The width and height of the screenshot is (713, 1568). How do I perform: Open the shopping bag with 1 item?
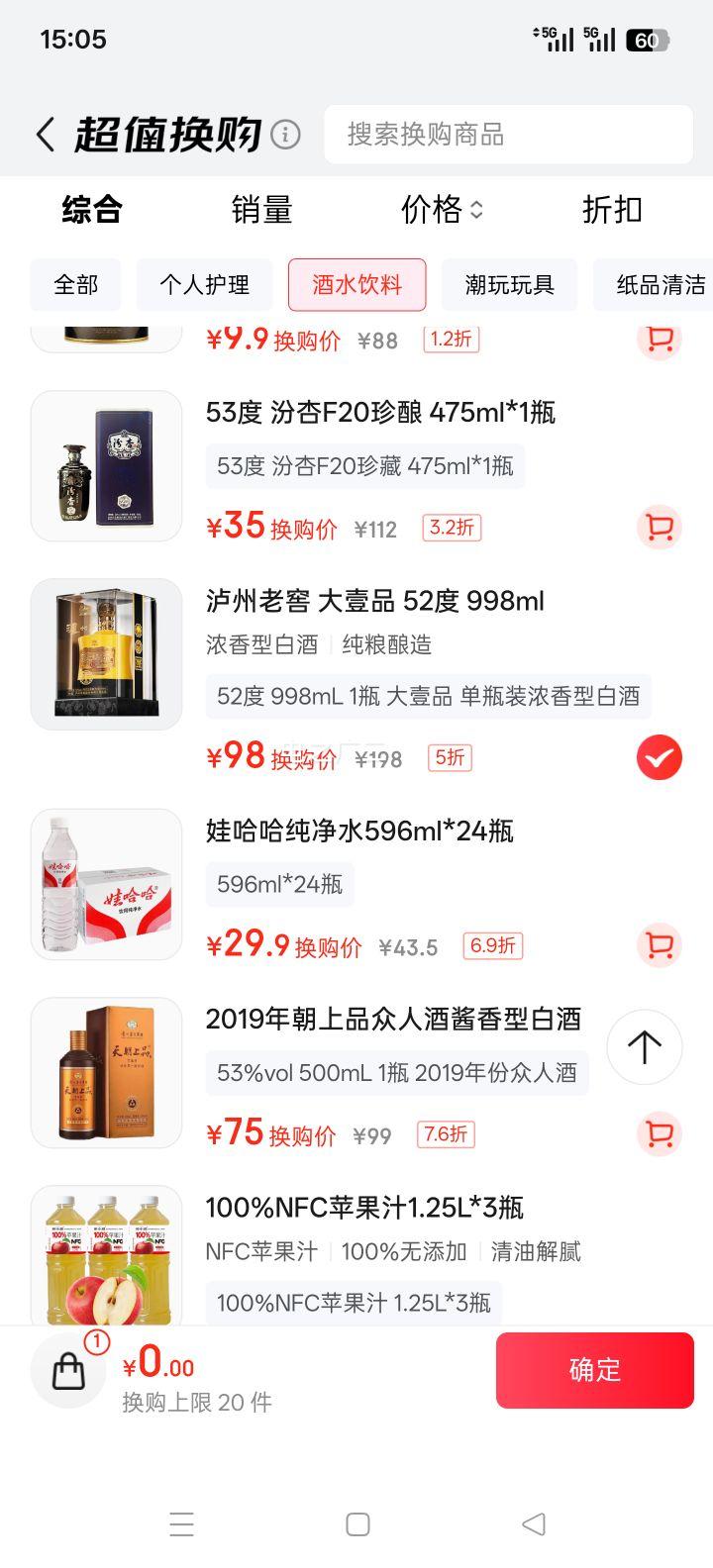click(x=69, y=1370)
